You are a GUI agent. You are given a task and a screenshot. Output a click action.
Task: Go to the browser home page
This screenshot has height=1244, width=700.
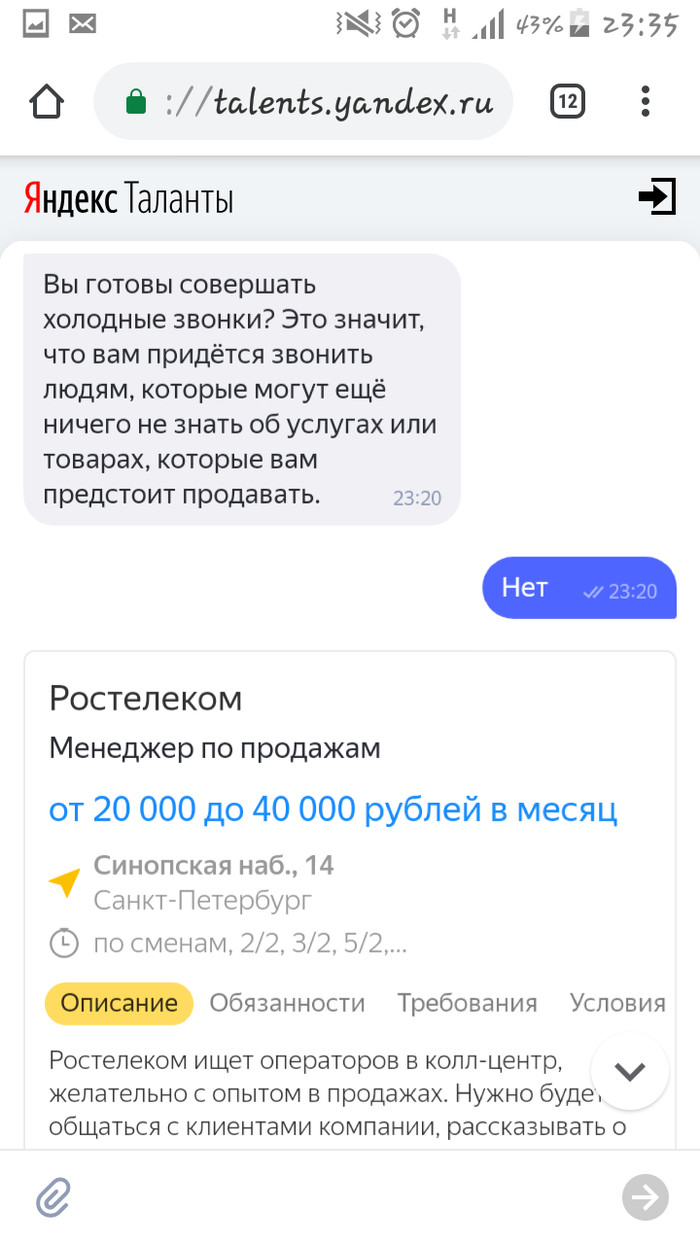47,101
